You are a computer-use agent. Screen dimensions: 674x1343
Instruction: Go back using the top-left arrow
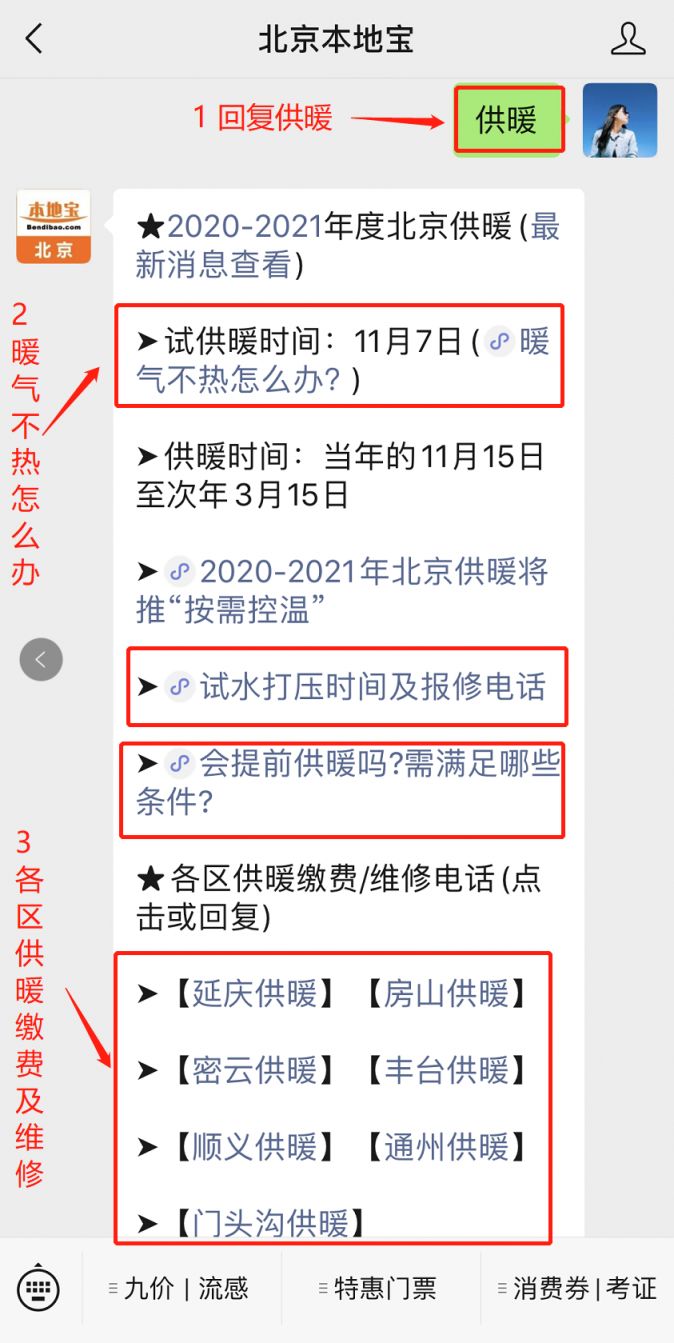[34, 39]
